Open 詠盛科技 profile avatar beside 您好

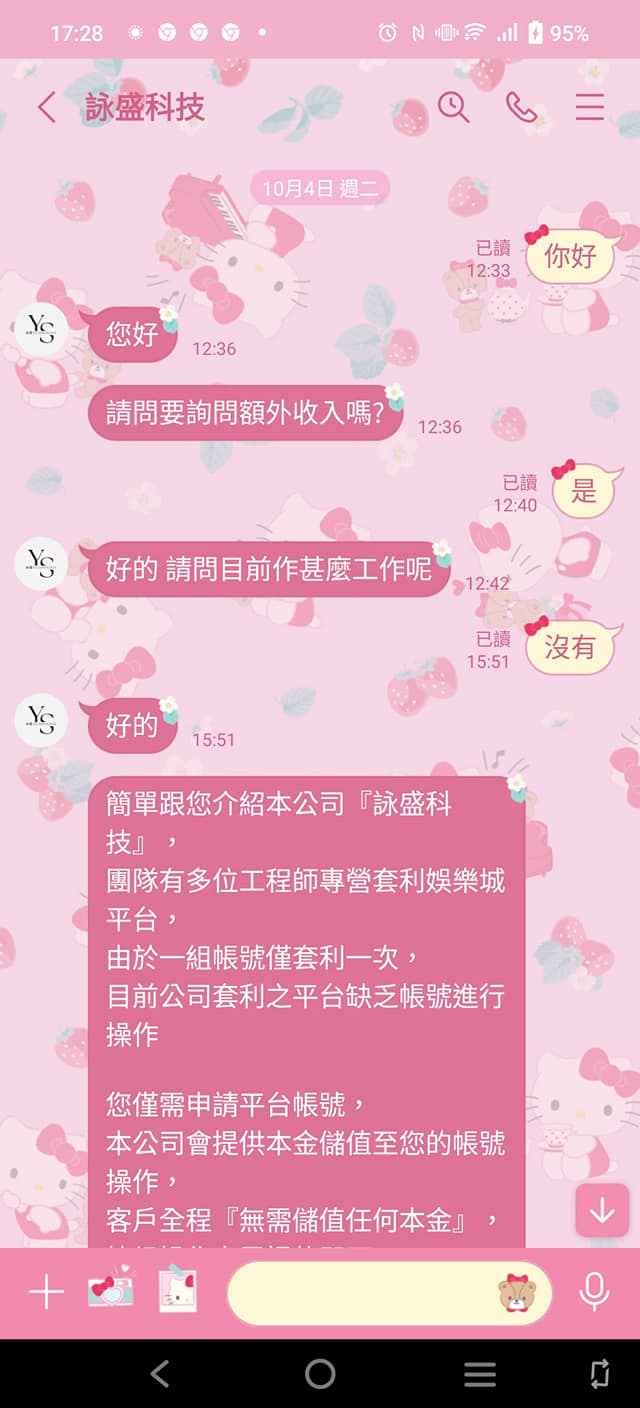point(41,329)
